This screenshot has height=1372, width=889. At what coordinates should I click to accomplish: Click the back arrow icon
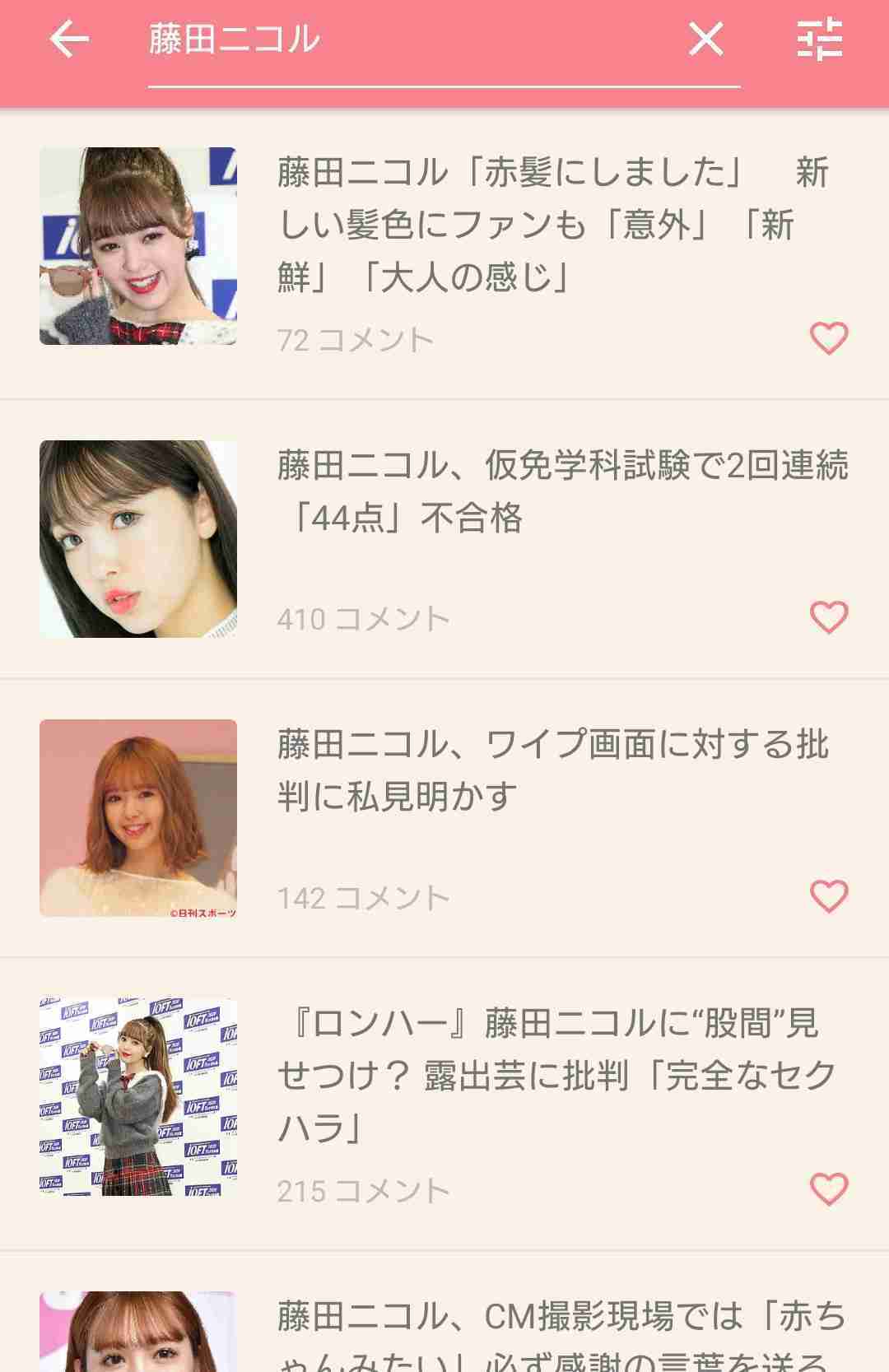click(69, 39)
